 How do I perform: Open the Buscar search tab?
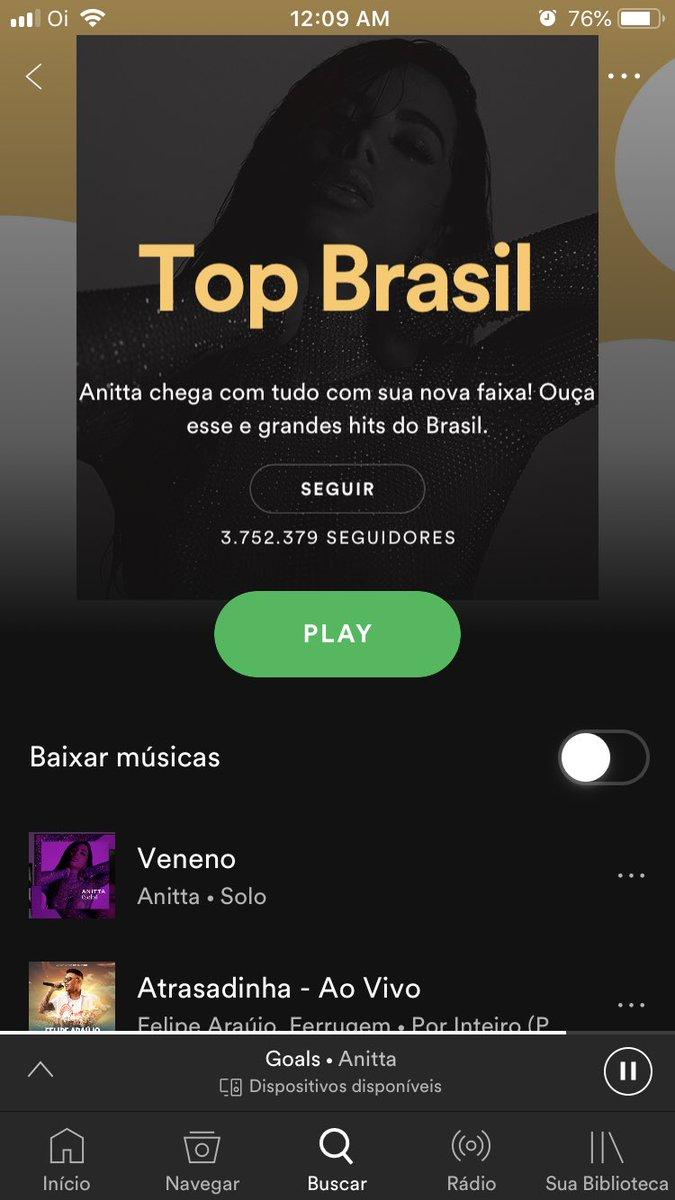click(x=337, y=1159)
